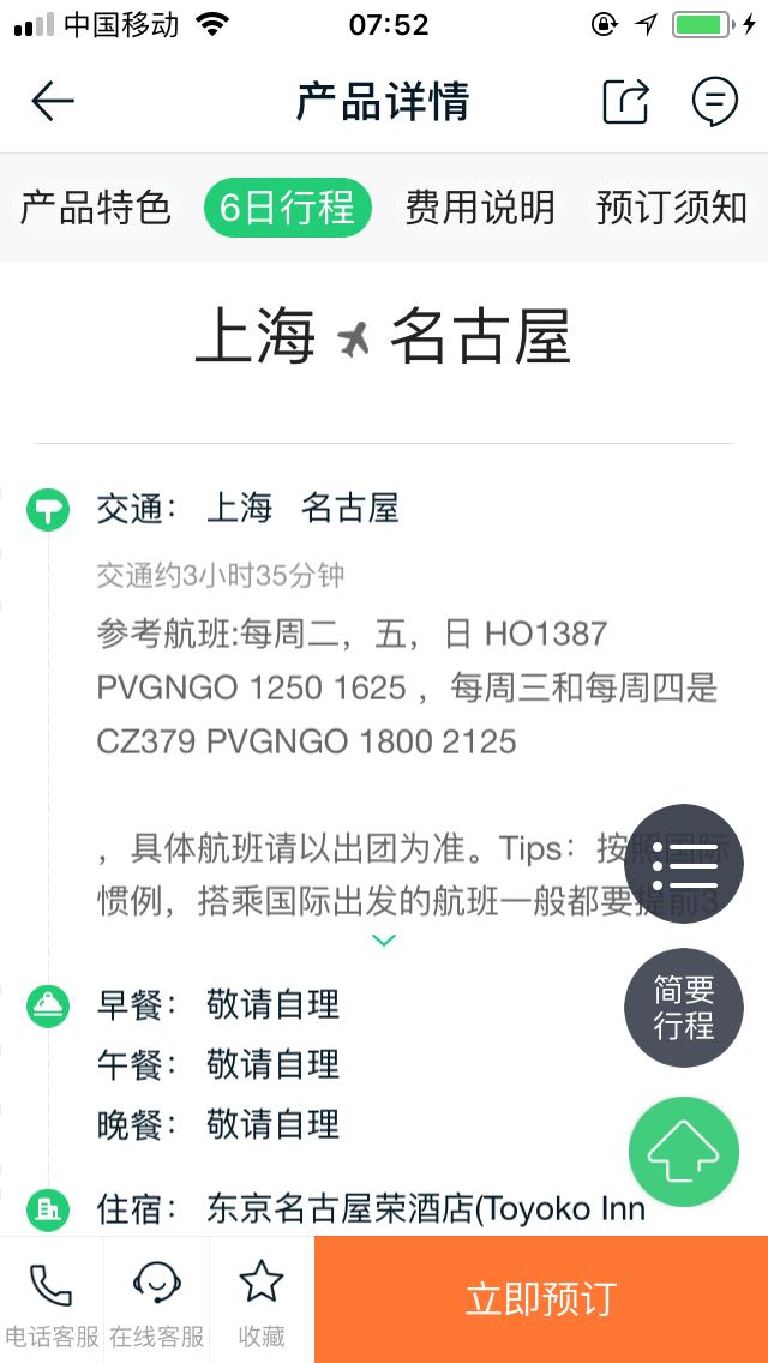
Task: Chat with 在线客服 online support
Action: pyautogui.click(x=157, y=1300)
